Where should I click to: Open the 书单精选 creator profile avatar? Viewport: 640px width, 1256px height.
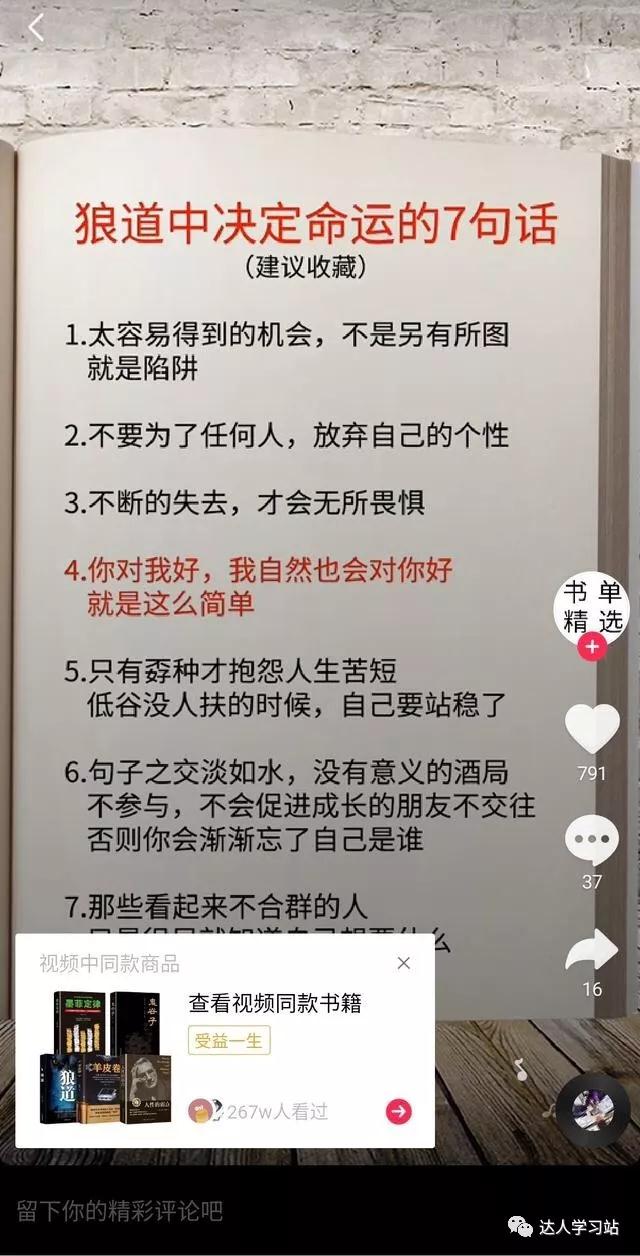pyautogui.click(x=593, y=604)
